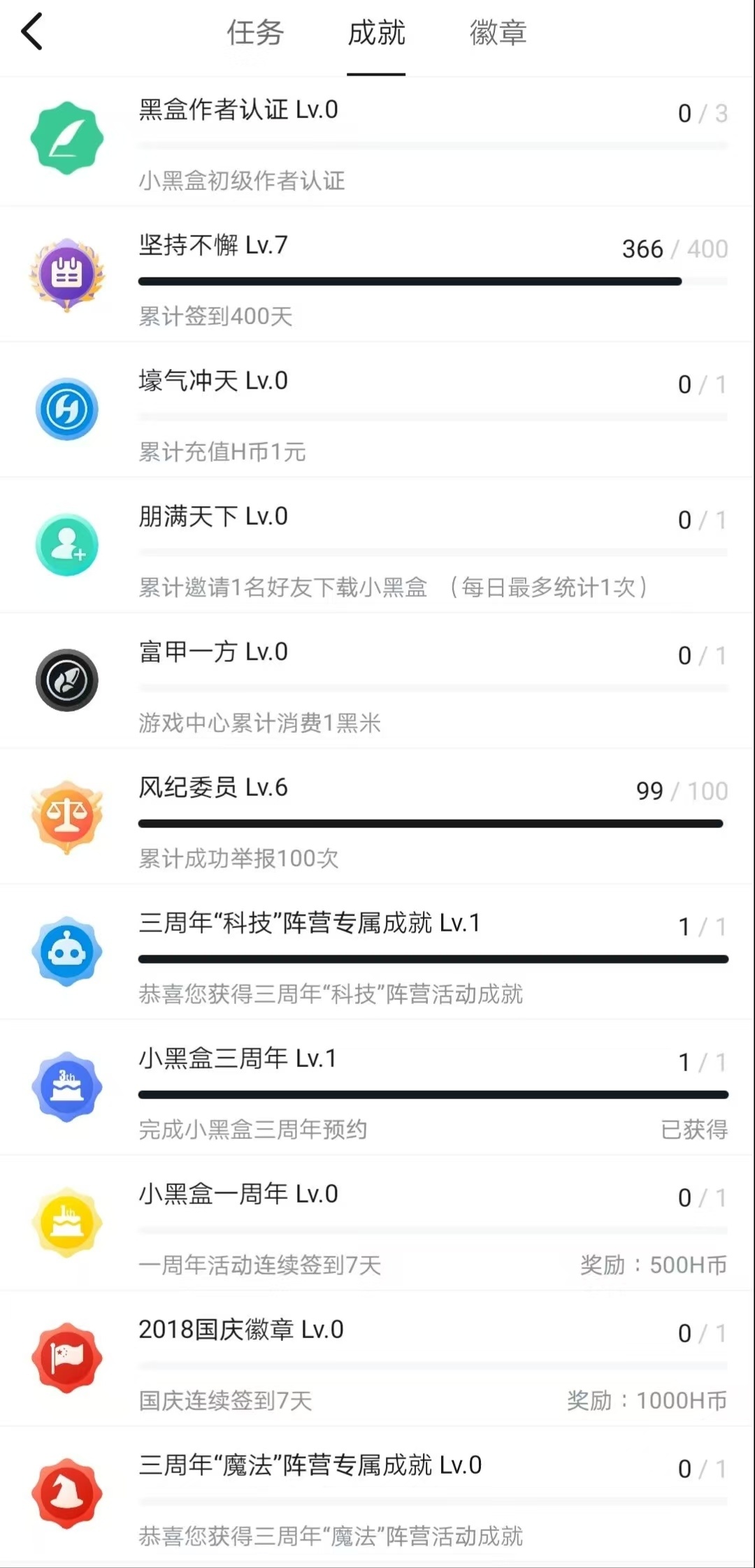Image resolution: width=755 pixels, height=1568 pixels.
Task: Open the 小黑盒三周年 achievement
Action: [377, 1088]
